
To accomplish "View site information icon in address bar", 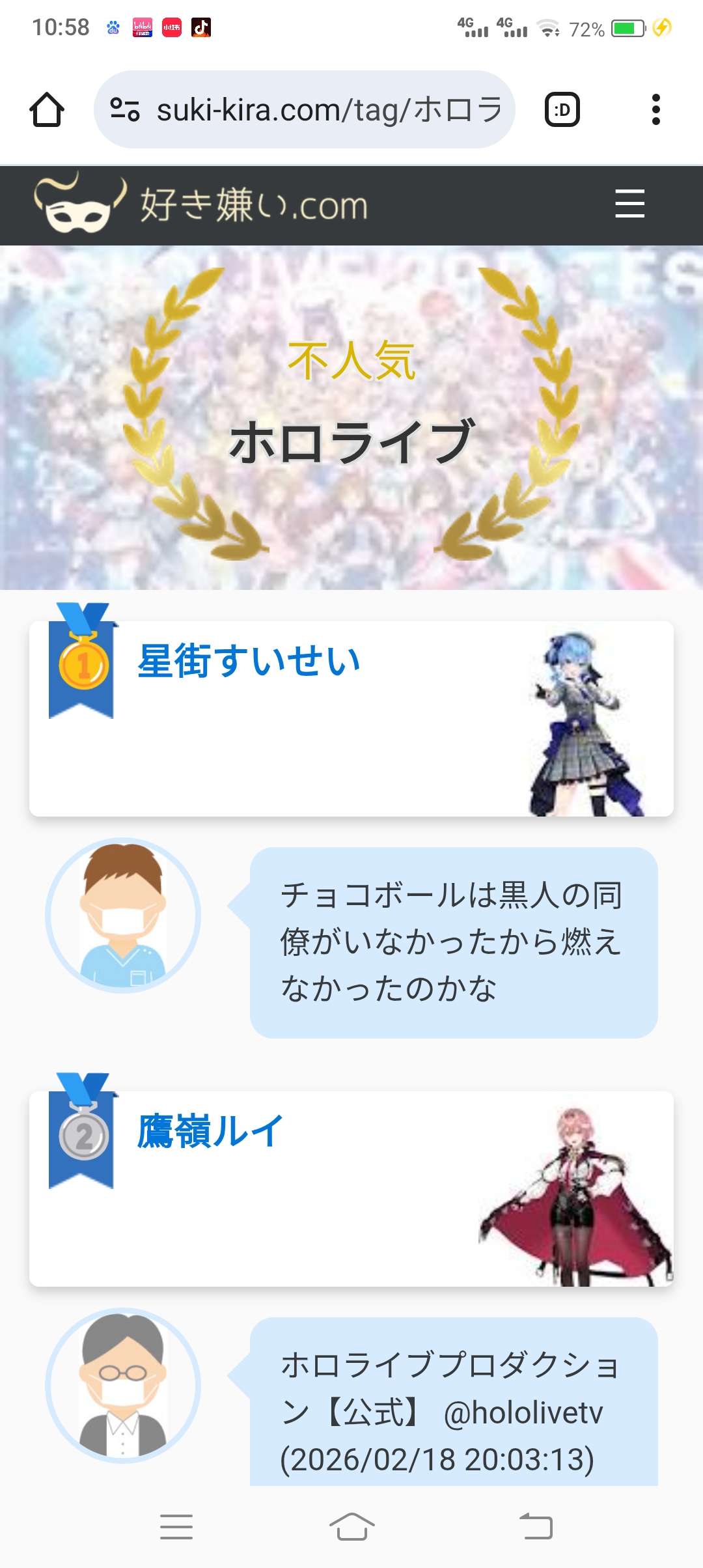I will point(125,109).
